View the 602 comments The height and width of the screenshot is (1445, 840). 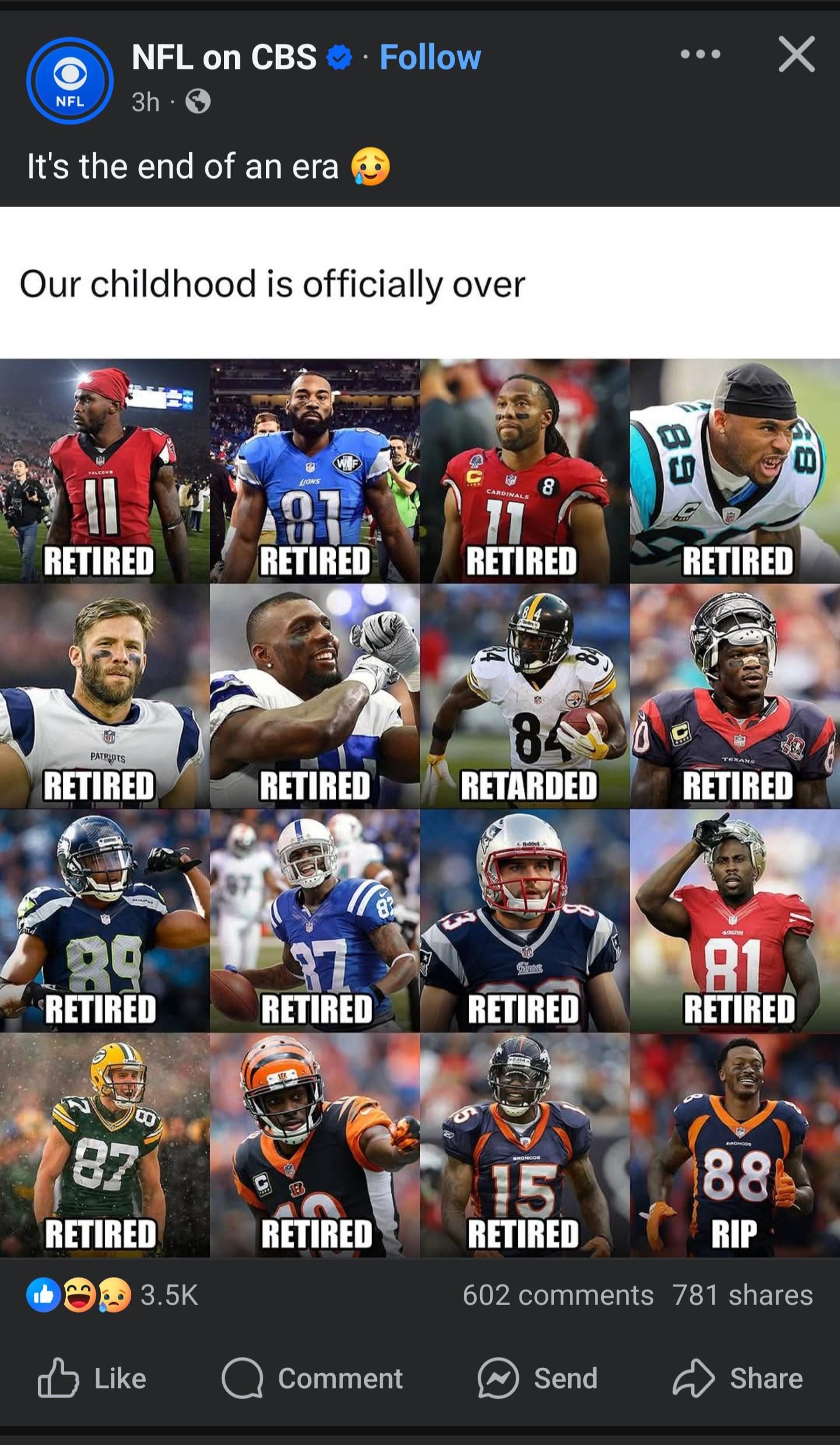pos(558,1295)
